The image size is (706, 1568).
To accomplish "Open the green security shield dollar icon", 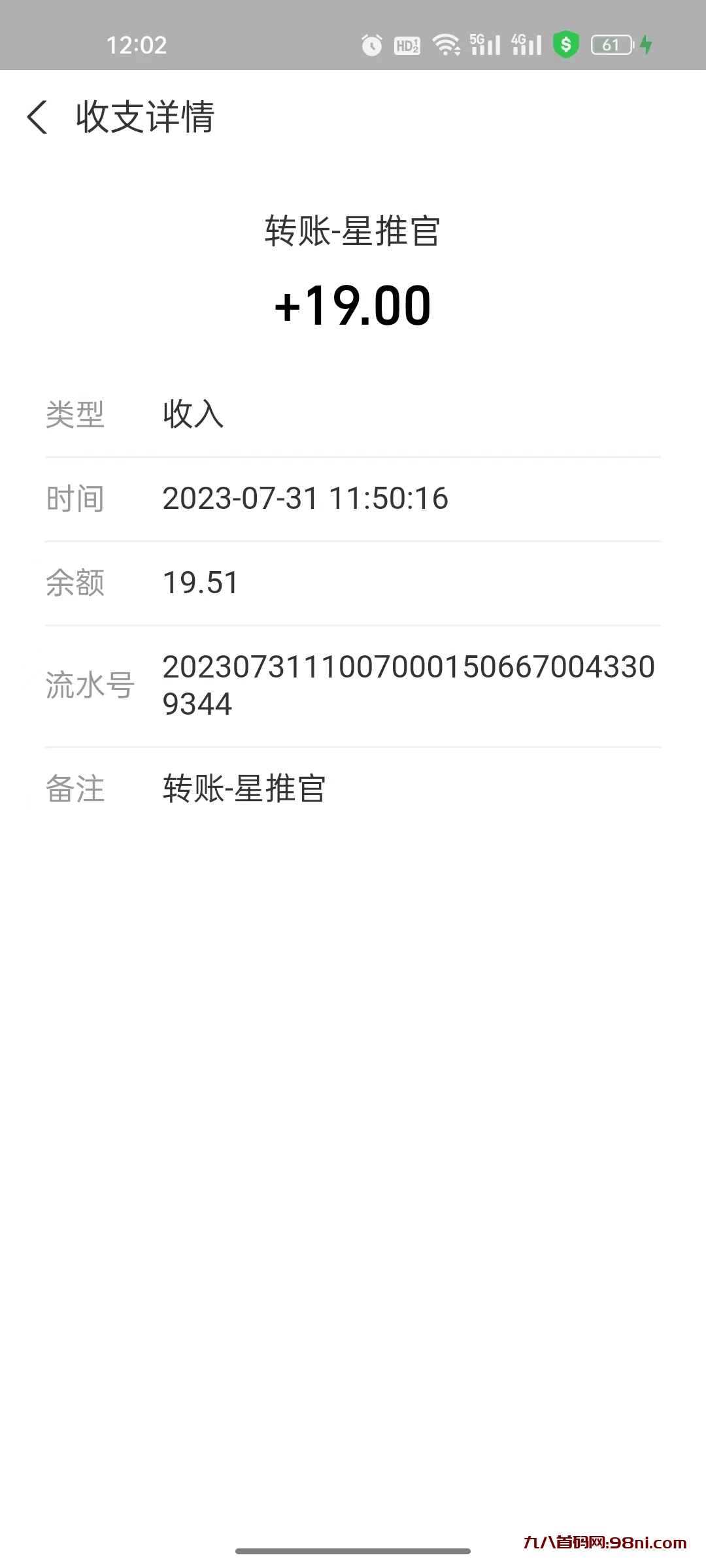I will [566, 44].
